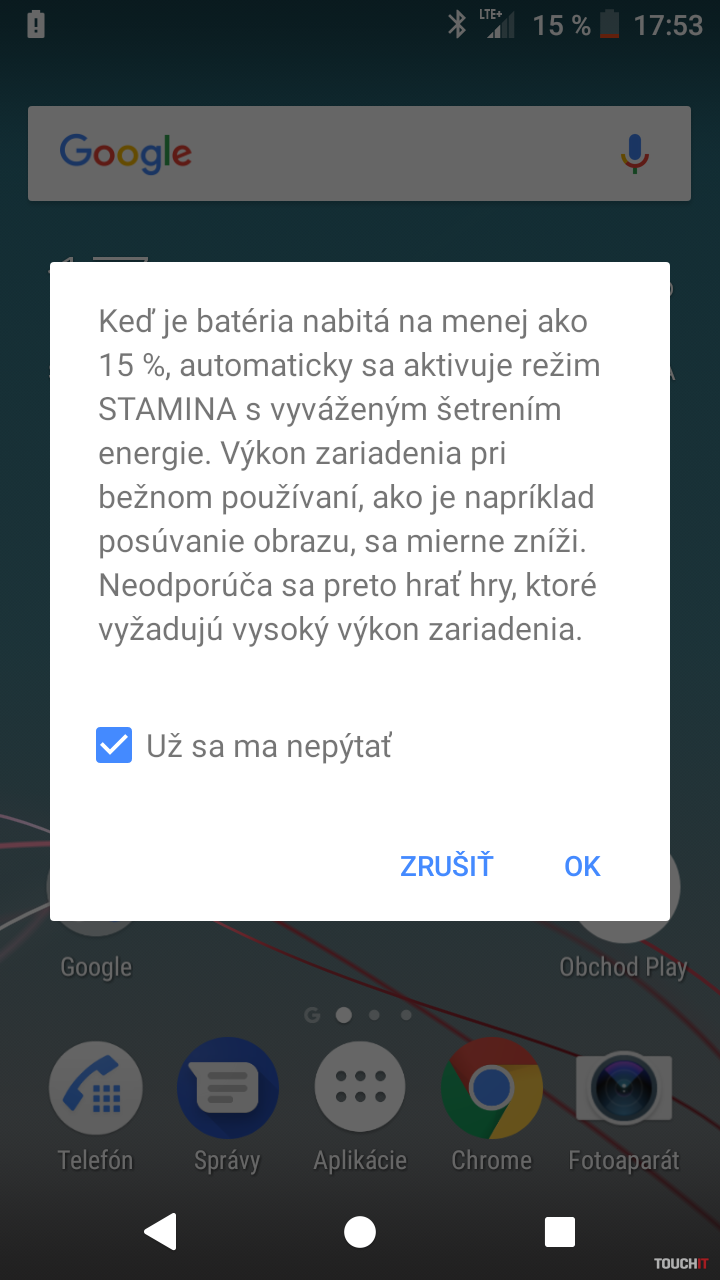Go back with the navigation back button
This screenshot has height=1280, width=720.
click(x=160, y=1232)
